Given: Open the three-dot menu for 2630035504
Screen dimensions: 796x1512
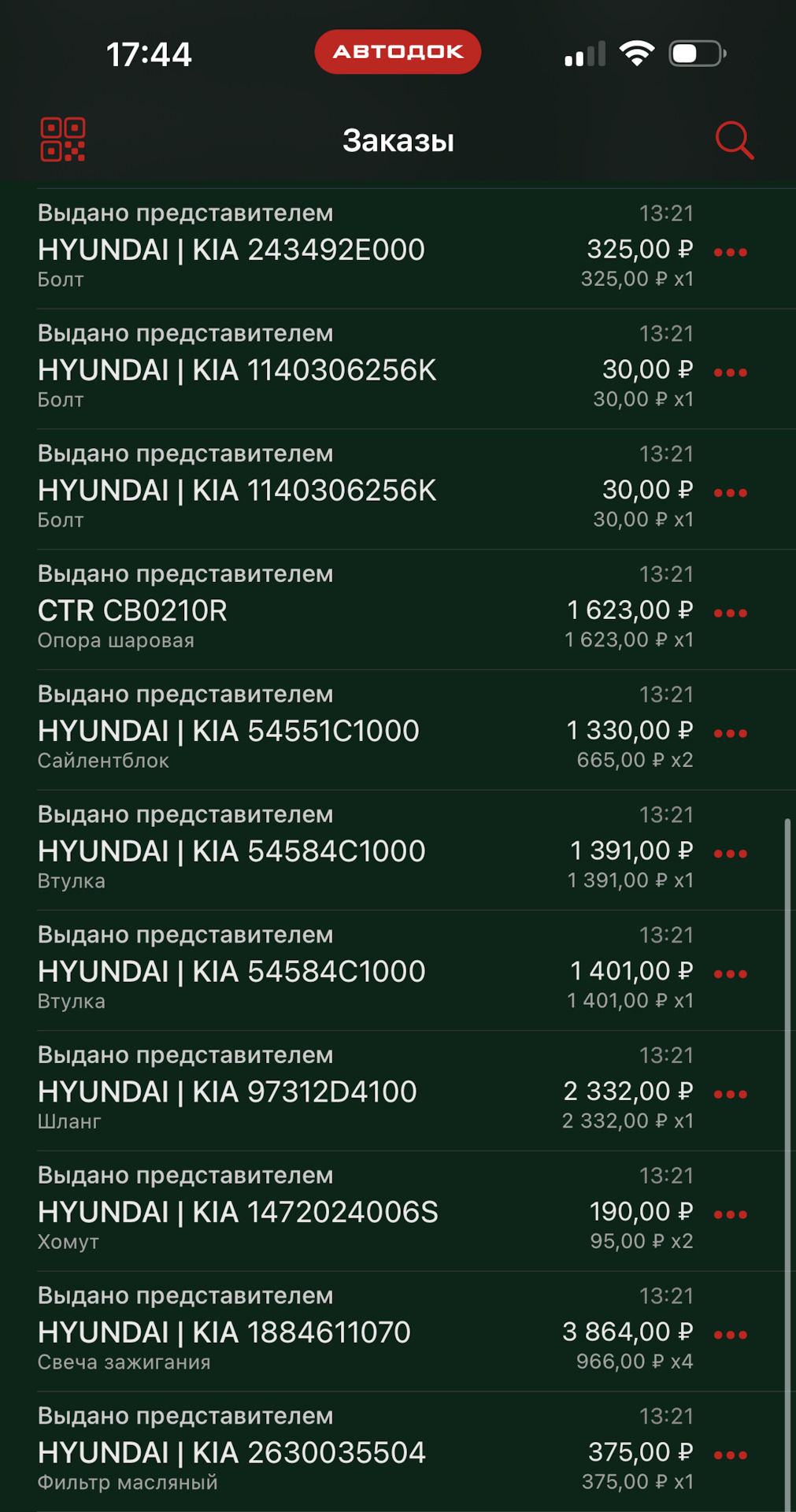Looking at the screenshot, I should click(730, 1455).
